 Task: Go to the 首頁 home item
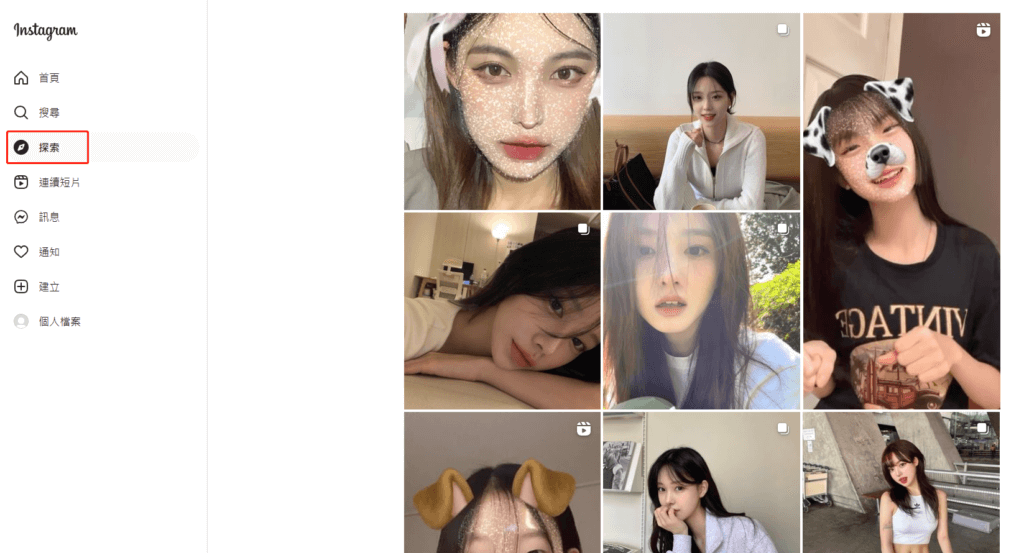pos(48,78)
